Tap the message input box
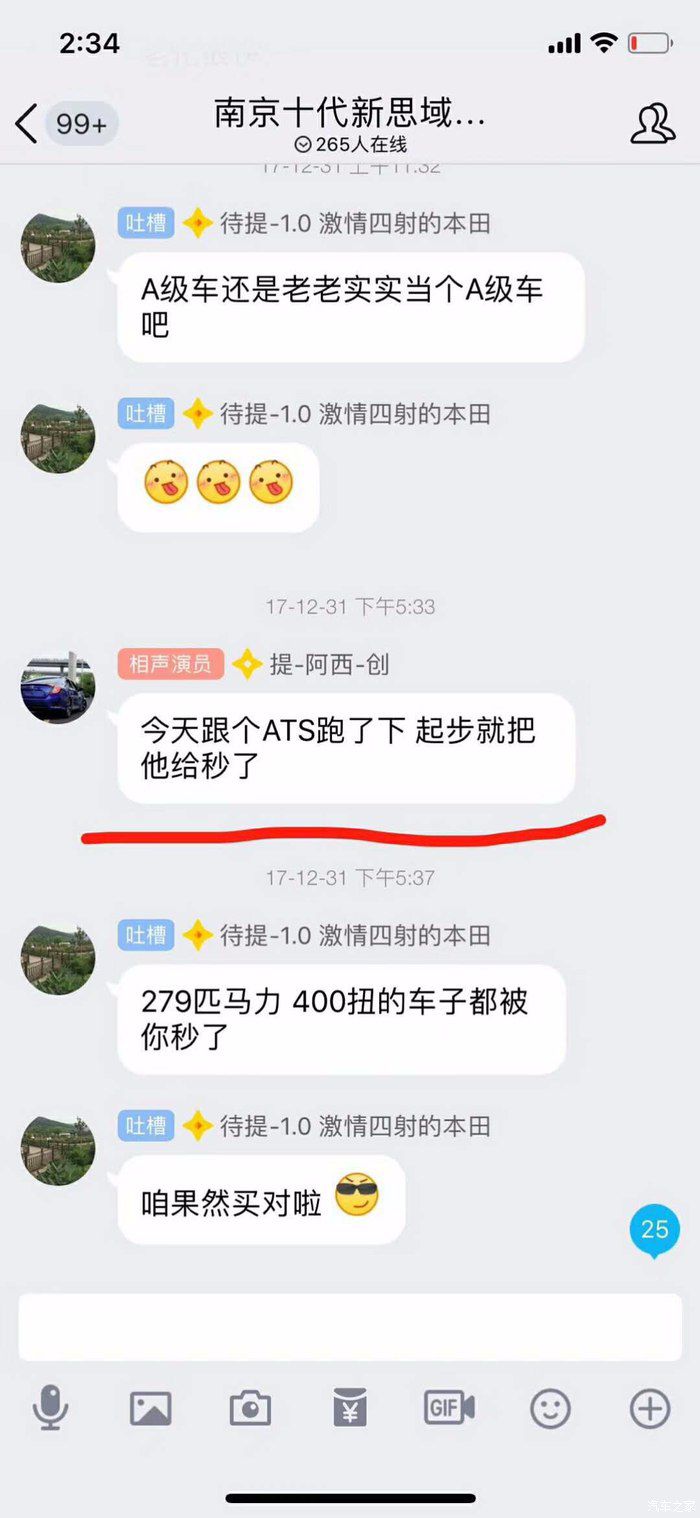 (350, 1326)
